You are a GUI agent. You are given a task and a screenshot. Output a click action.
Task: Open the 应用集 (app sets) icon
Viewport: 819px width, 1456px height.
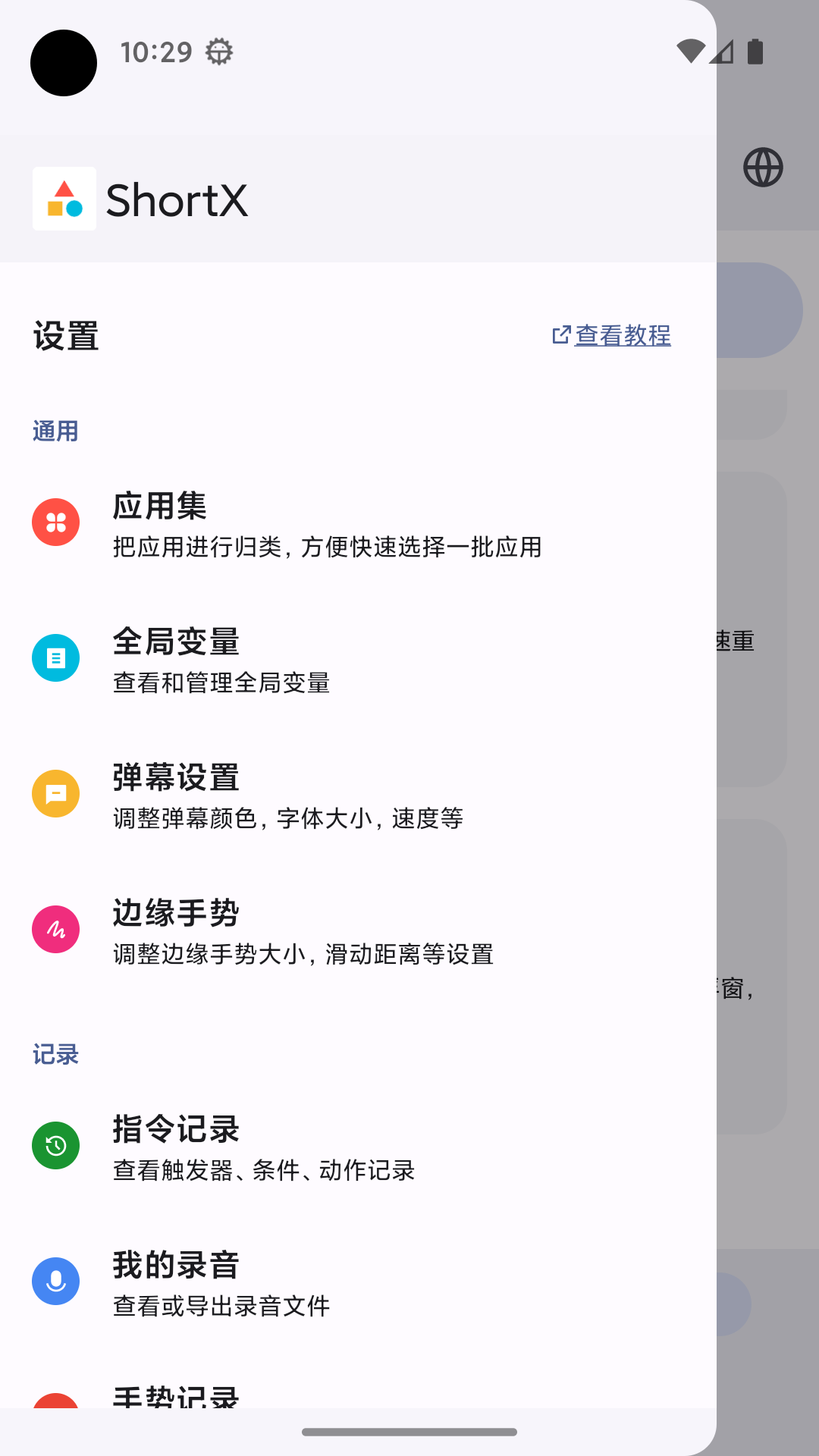pos(55,522)
